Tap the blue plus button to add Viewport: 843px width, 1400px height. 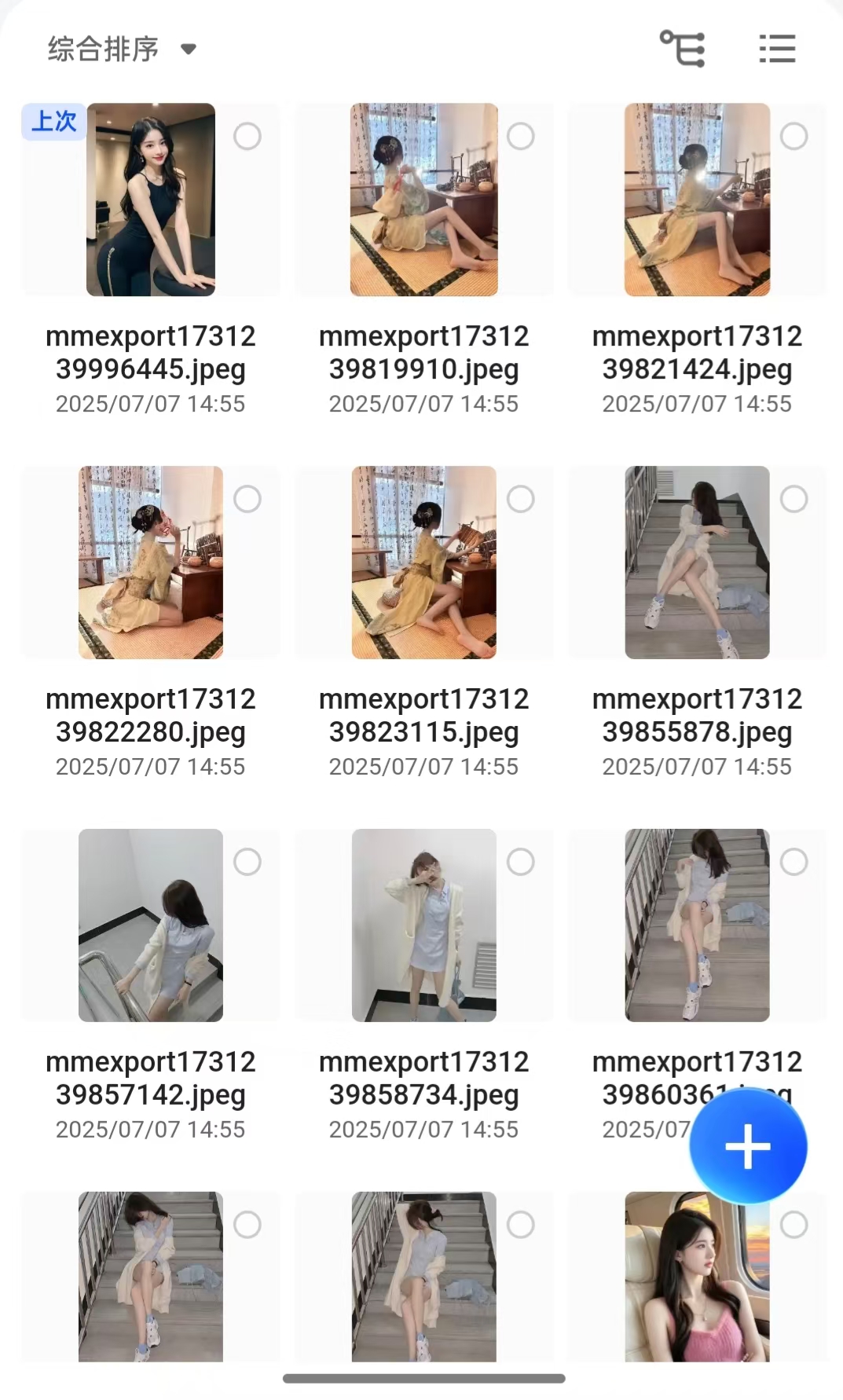tap(748, 1146)
